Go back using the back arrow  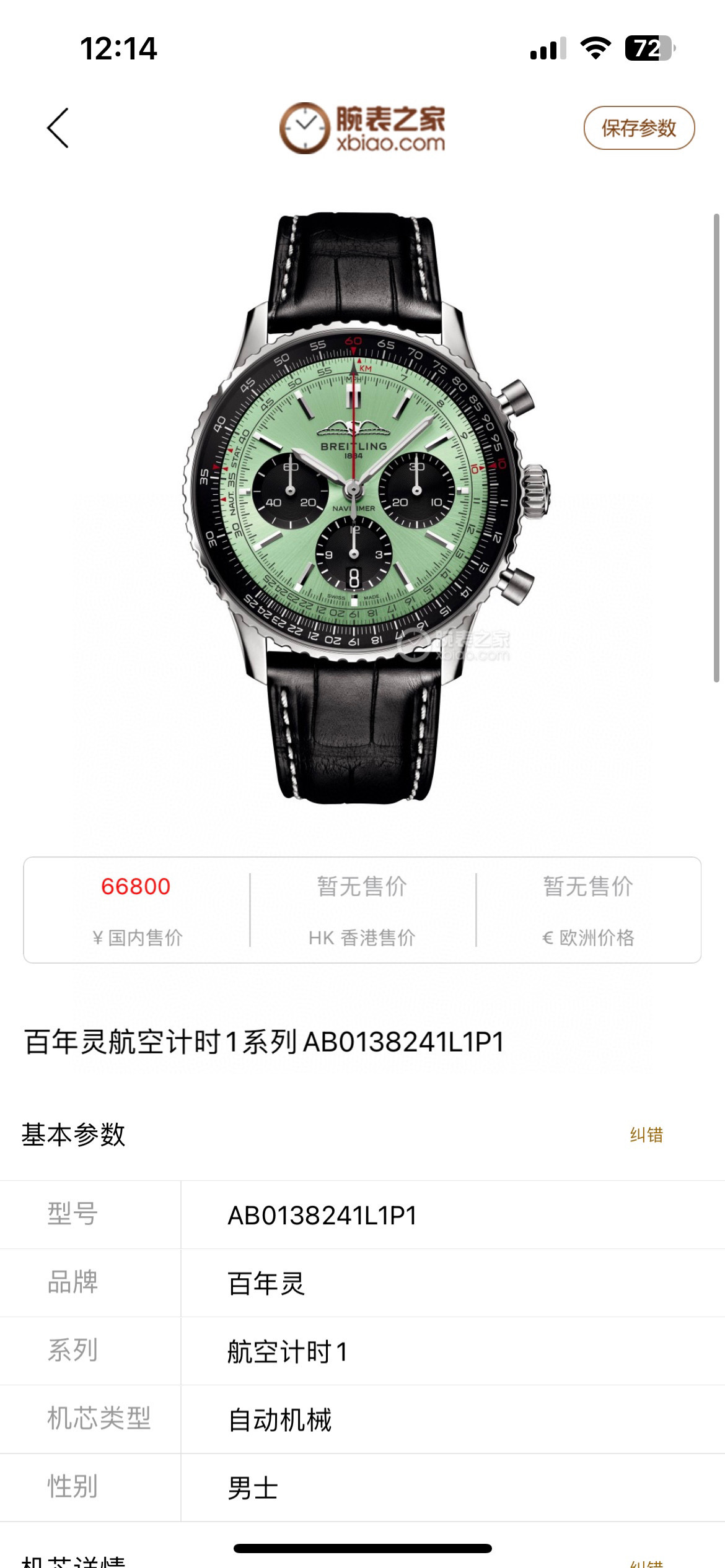[x=58, y=128]
